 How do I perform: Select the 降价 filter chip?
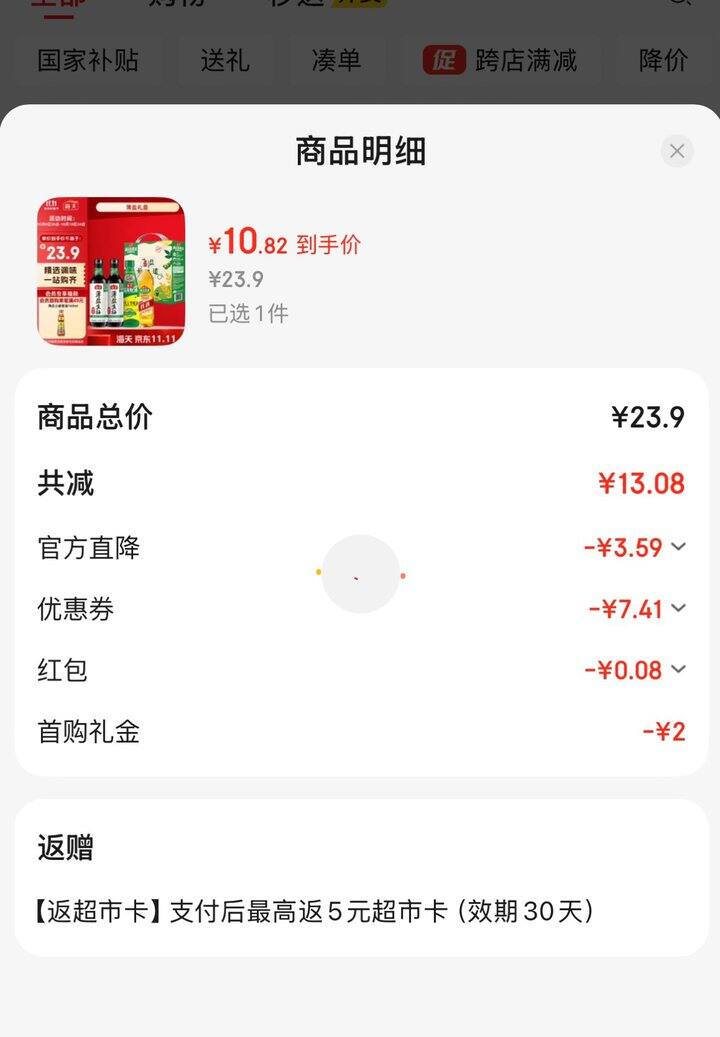click(x=663, y=60)
